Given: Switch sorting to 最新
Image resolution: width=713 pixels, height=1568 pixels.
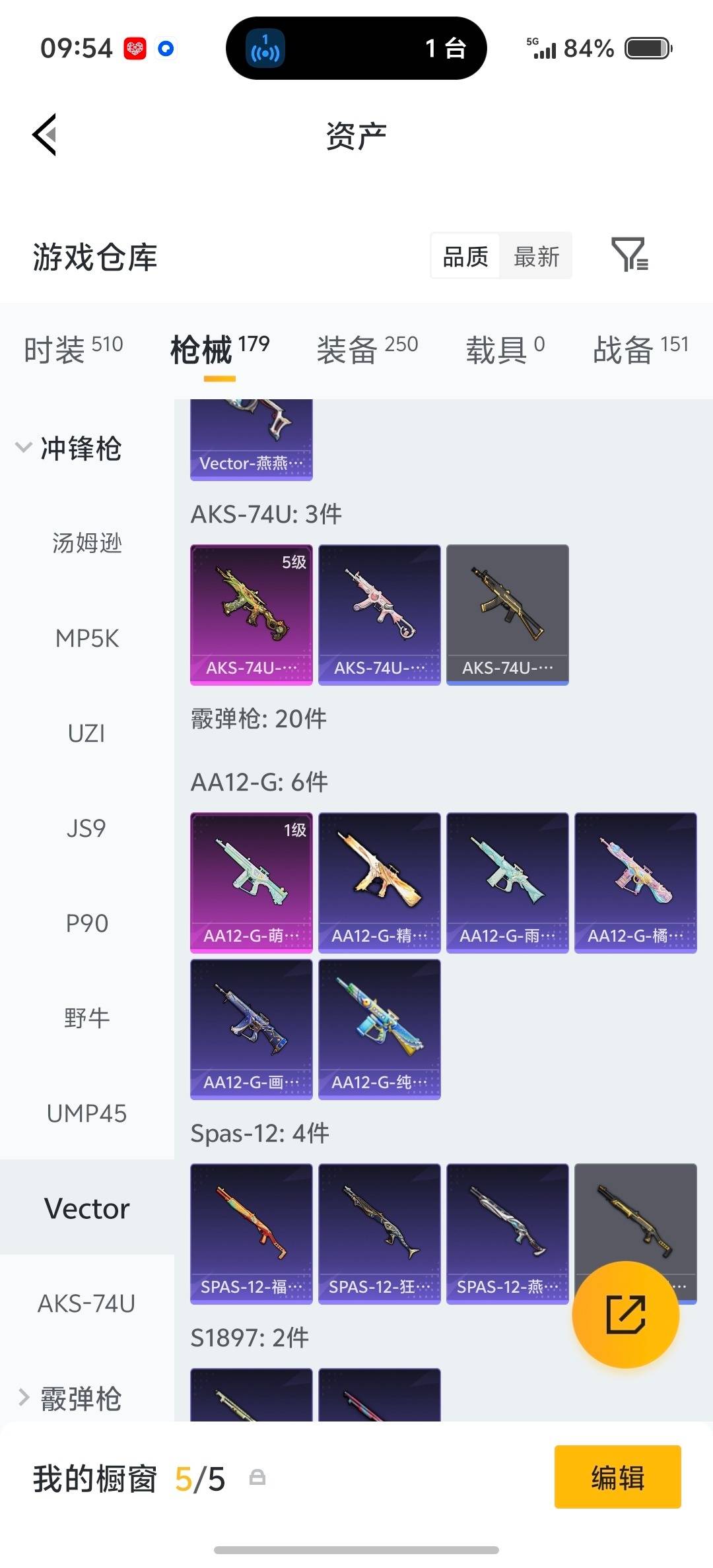Looking at the screenshot, I should click(536, 256).
